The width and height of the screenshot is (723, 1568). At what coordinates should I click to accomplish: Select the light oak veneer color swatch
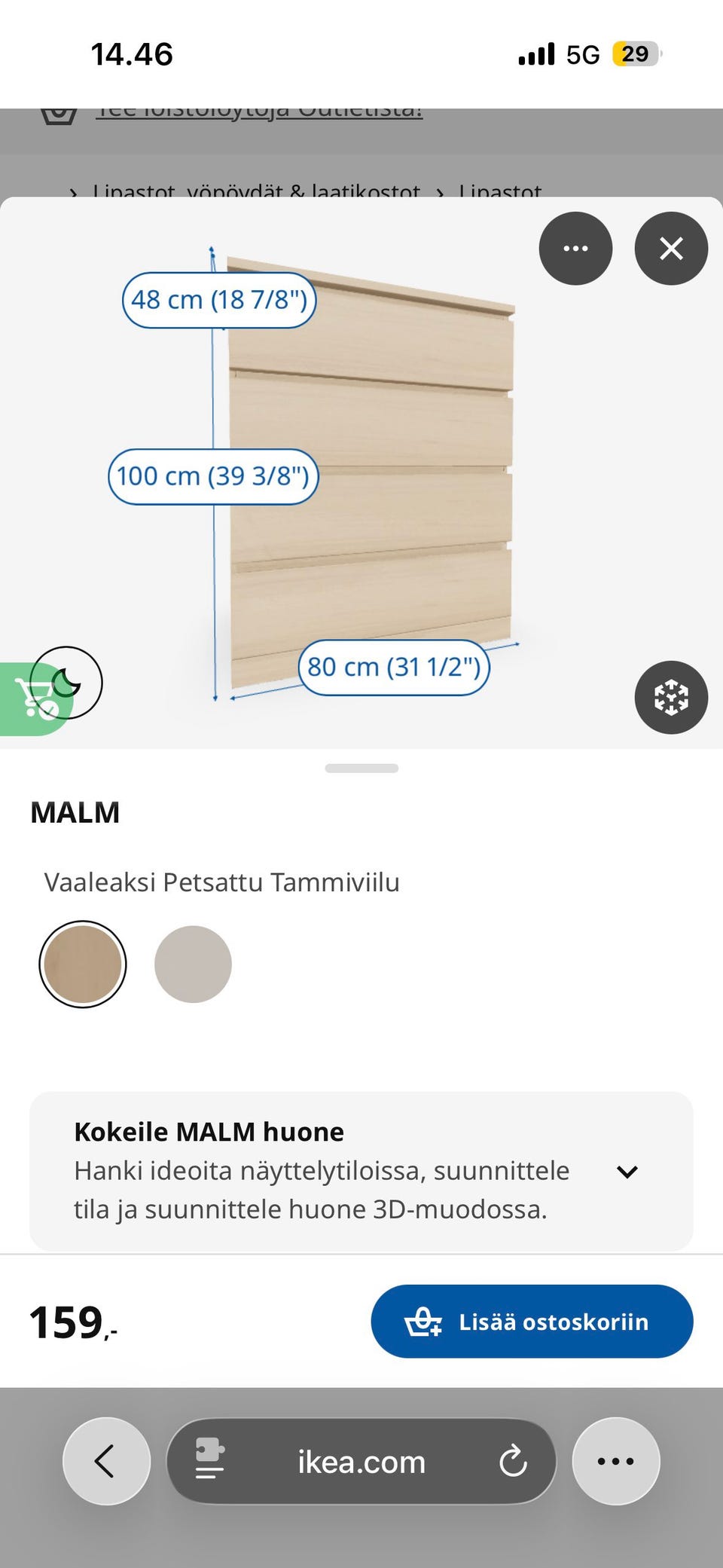tap(83, 964)
